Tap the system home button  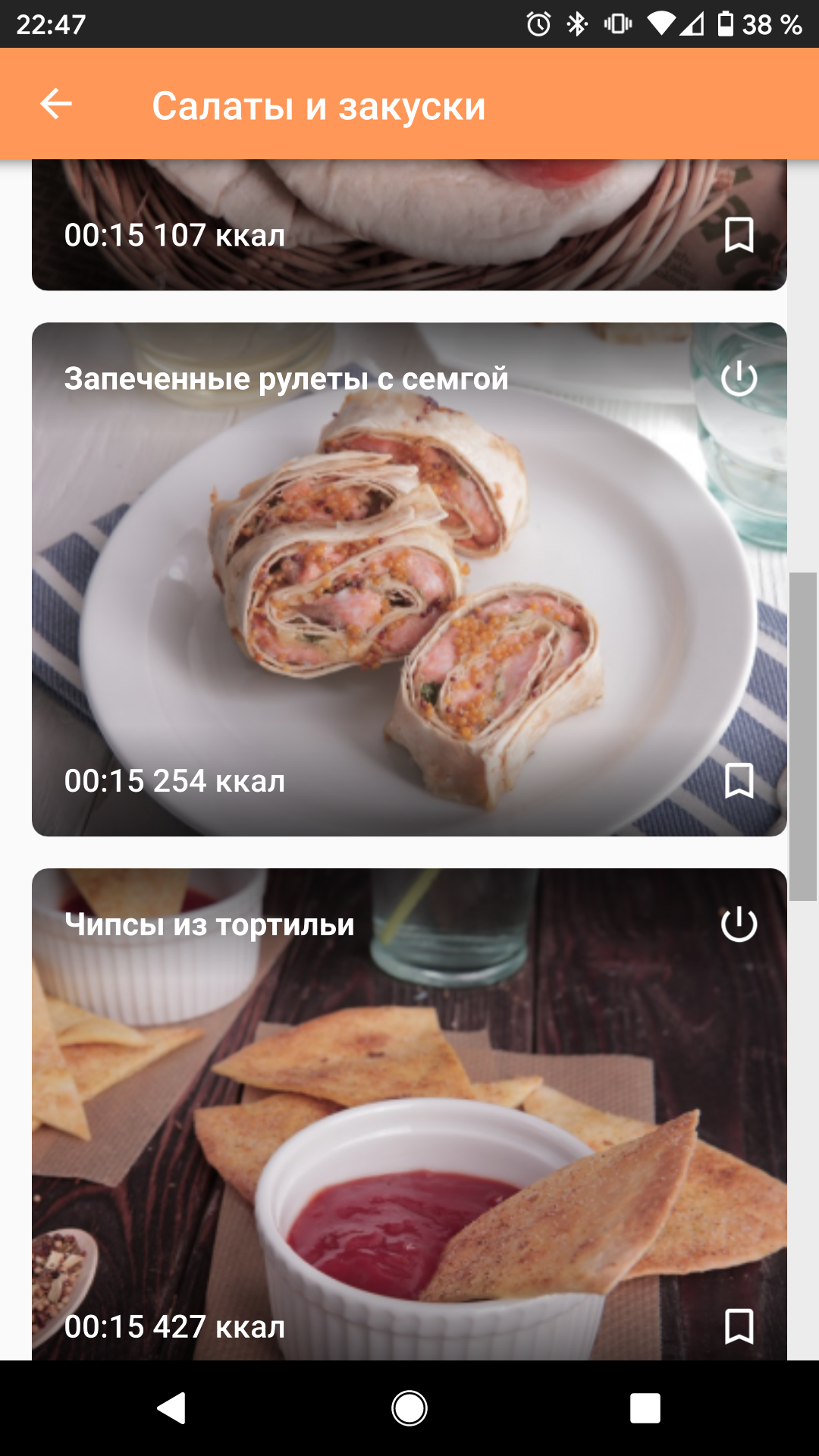(x=409, y=1408)
